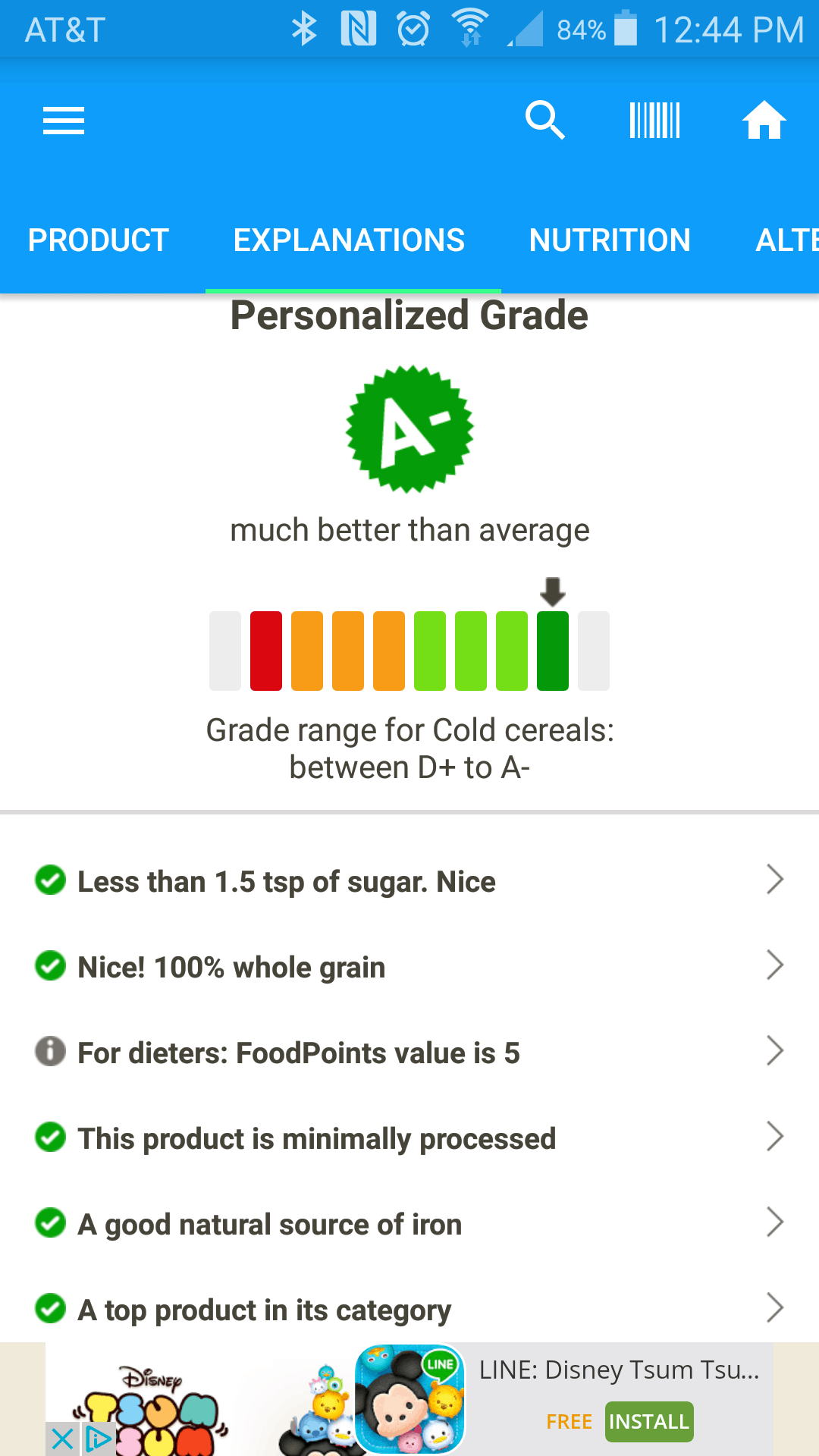
Task: Go to the home screen icon
Action: [x=764, y=120]
